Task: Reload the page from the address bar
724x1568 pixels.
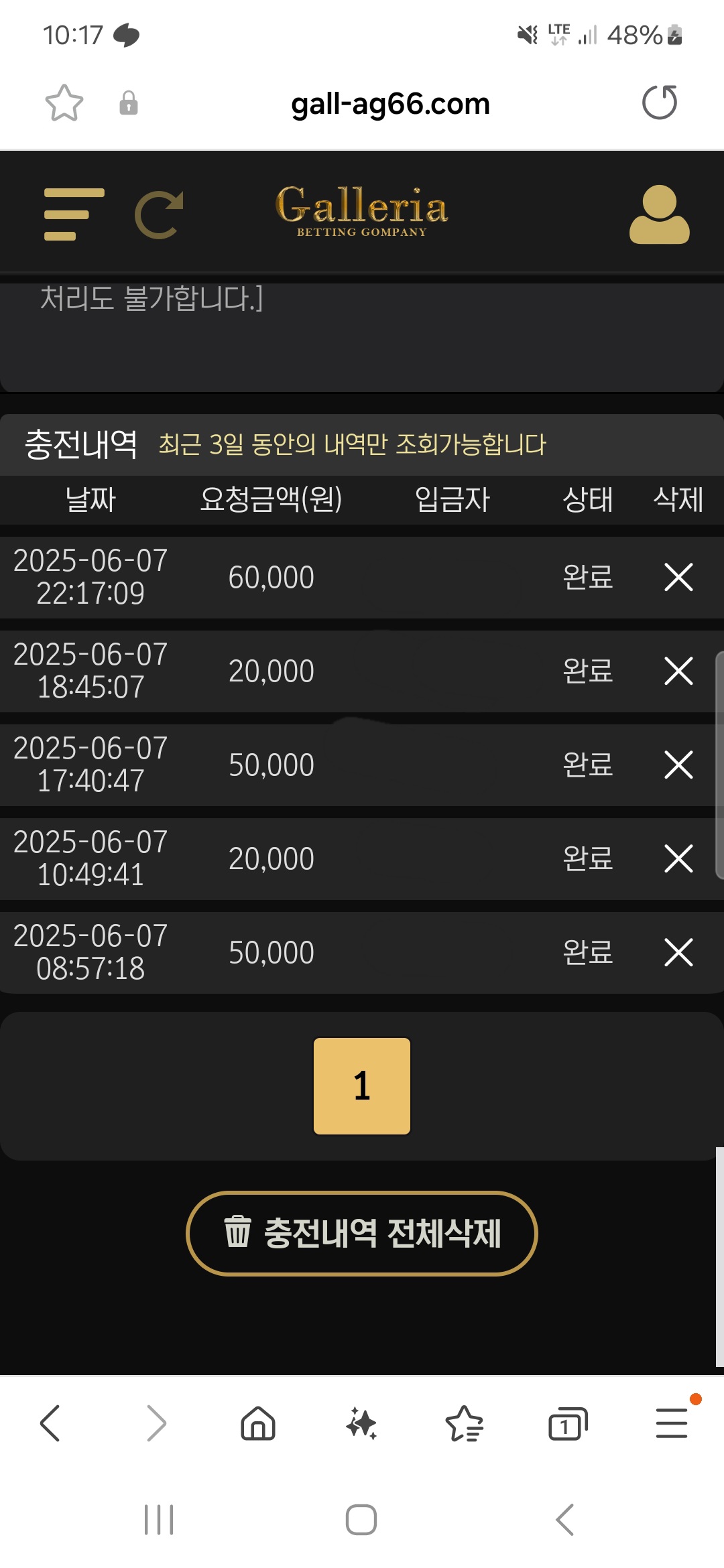Action: point(660,103)
